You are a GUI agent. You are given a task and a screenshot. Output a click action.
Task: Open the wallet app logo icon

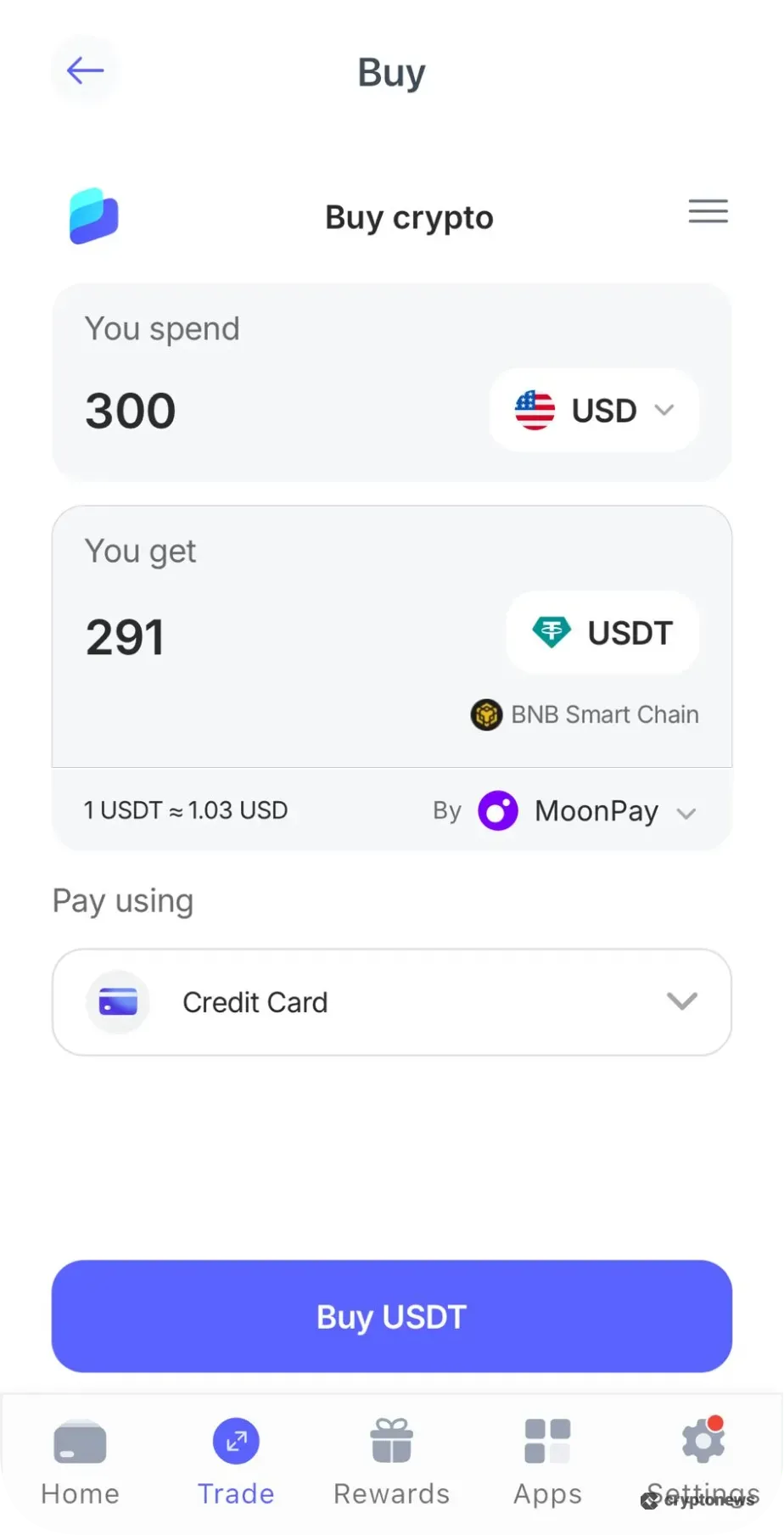[x=93, y=216]
